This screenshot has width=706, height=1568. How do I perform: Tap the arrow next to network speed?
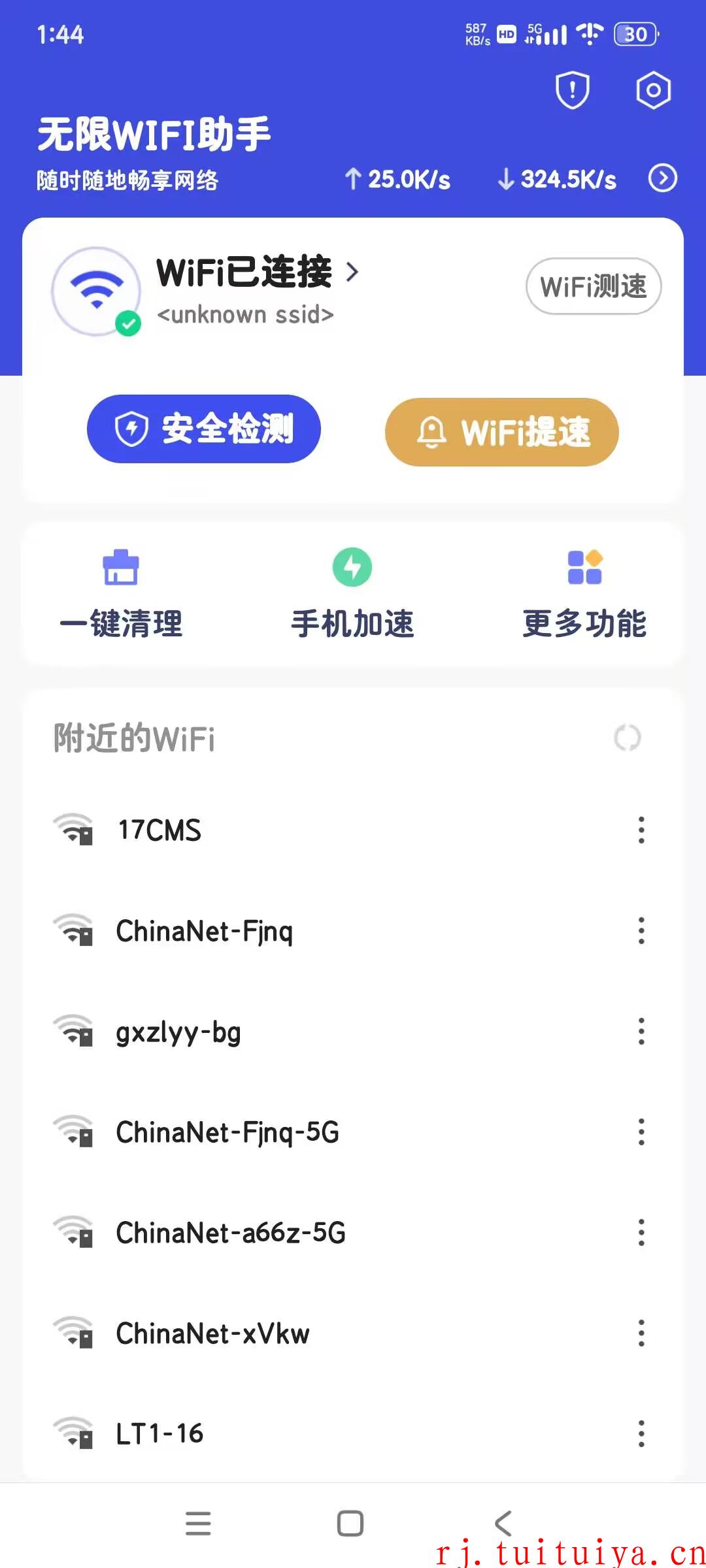[x=662, y=178]
